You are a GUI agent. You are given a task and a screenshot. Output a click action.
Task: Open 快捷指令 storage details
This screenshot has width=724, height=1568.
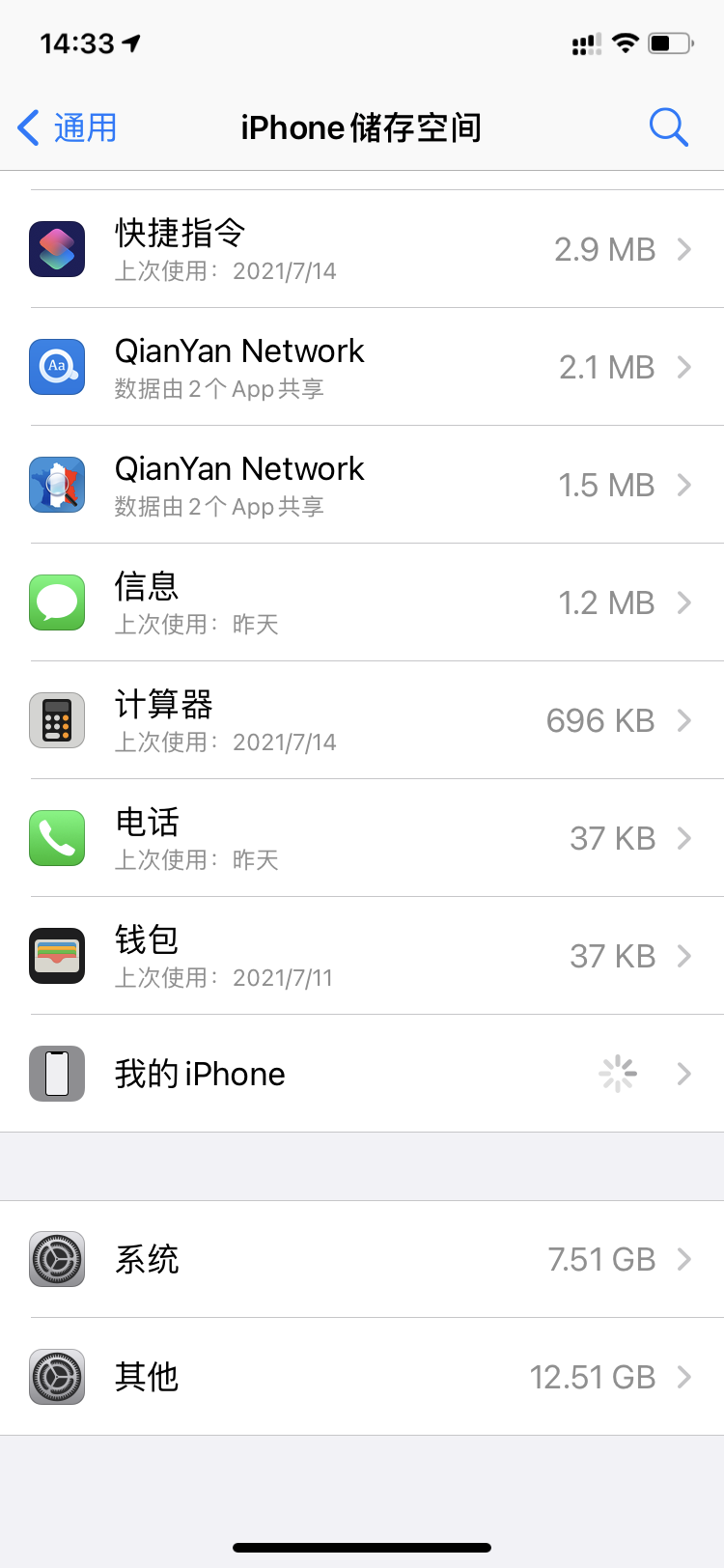click(362, 249)
